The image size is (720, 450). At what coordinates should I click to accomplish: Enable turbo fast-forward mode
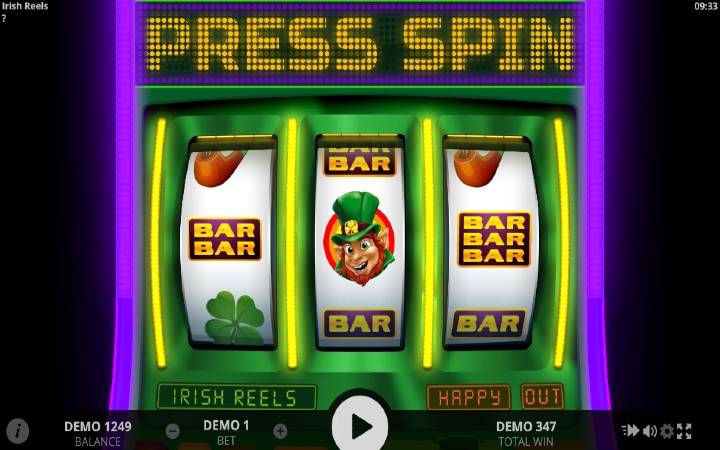point(631,431)
